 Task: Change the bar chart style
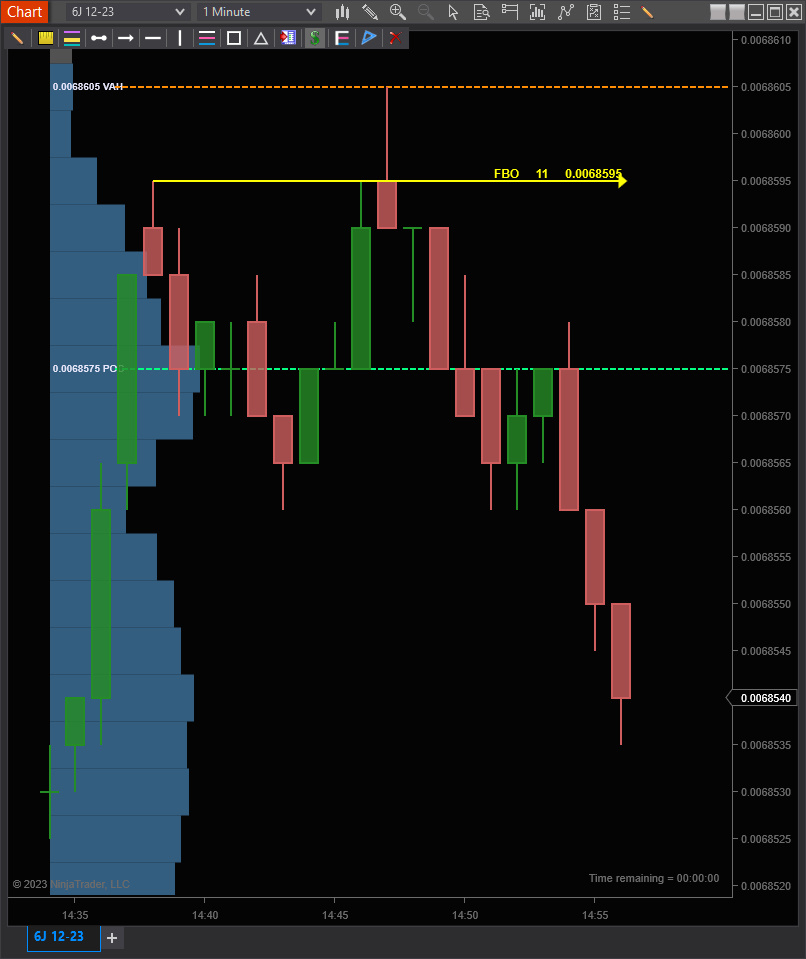pyautogui.click(x=342, y=12)
